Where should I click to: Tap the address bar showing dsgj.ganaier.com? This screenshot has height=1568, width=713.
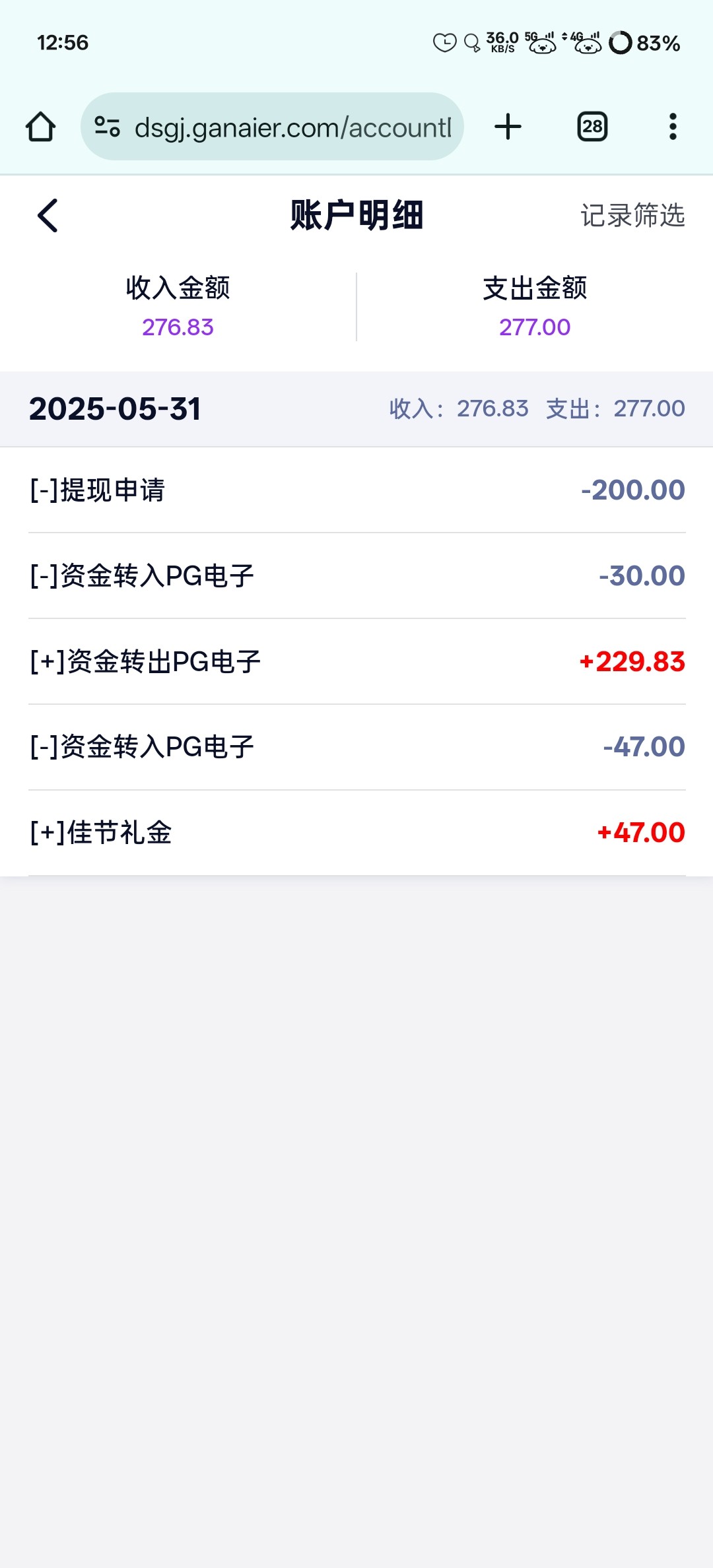coord(272,127)
